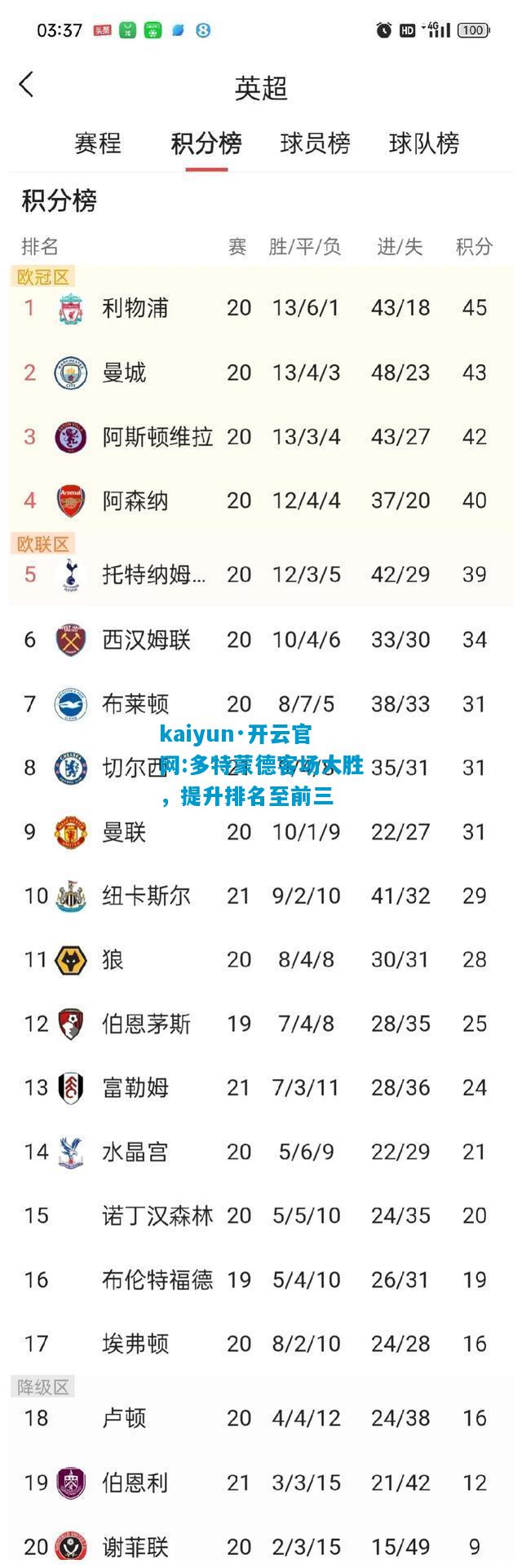Tap the 富勒姆 row
The image size is (522, 1568).
click(x=135, y=1088)
